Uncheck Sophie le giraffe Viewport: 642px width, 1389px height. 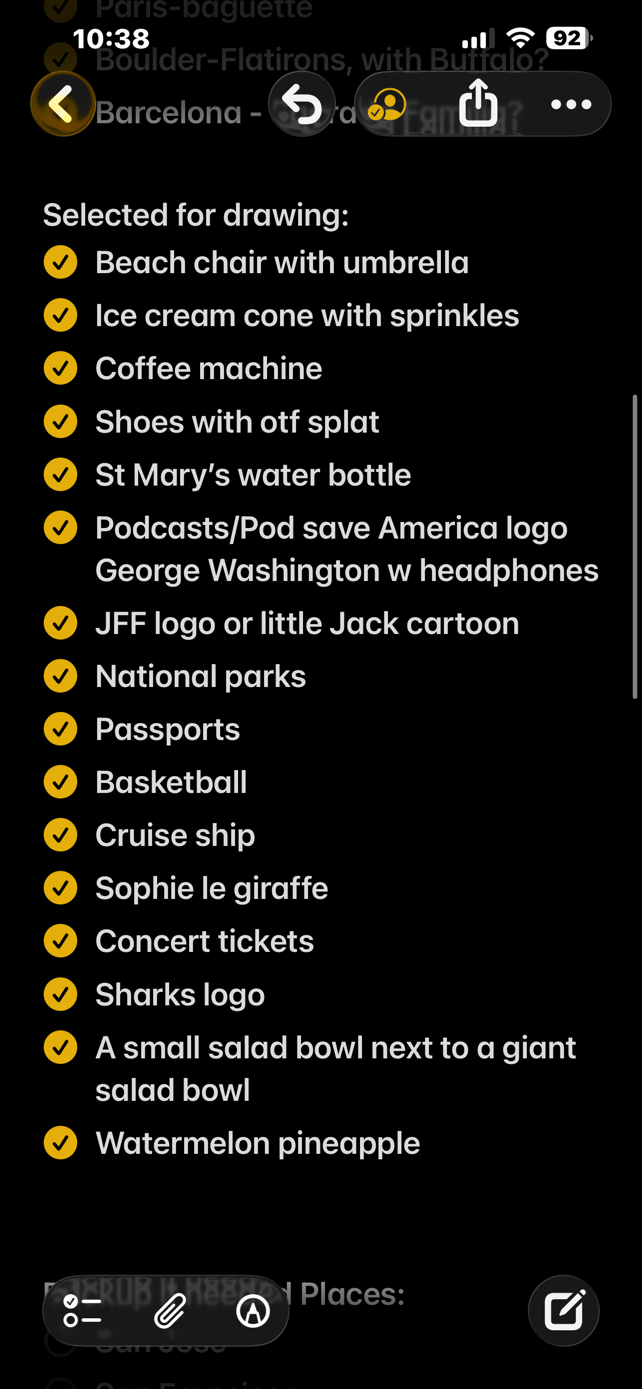pos(61,888)
